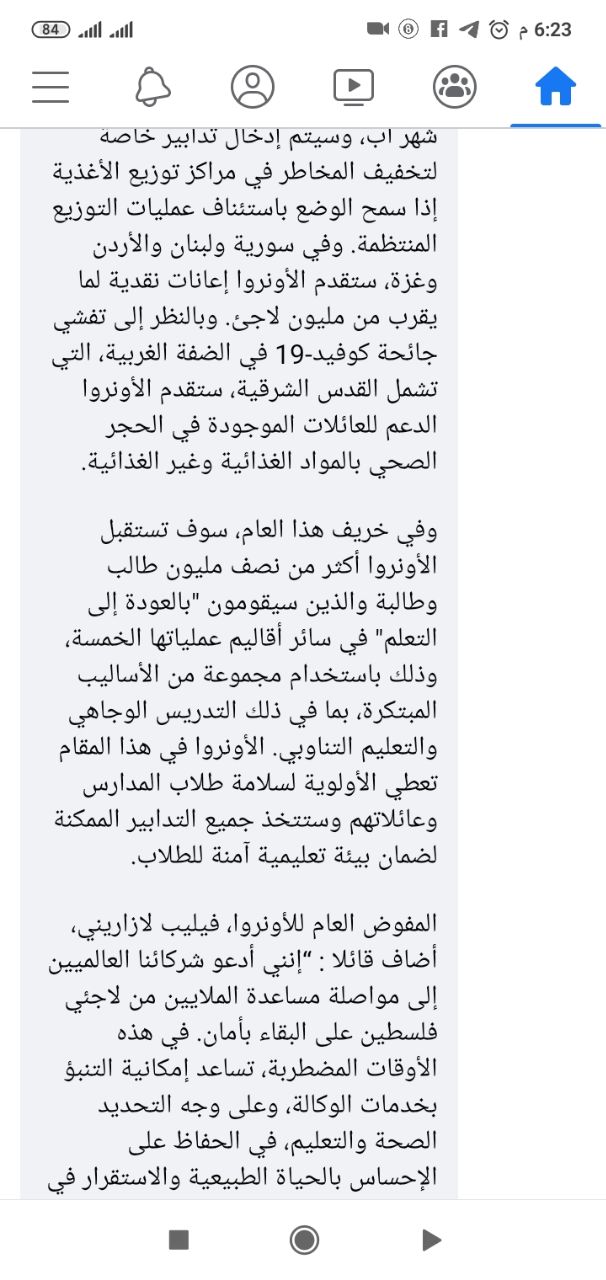Go to the Home feed tab

tap(556, 87)
